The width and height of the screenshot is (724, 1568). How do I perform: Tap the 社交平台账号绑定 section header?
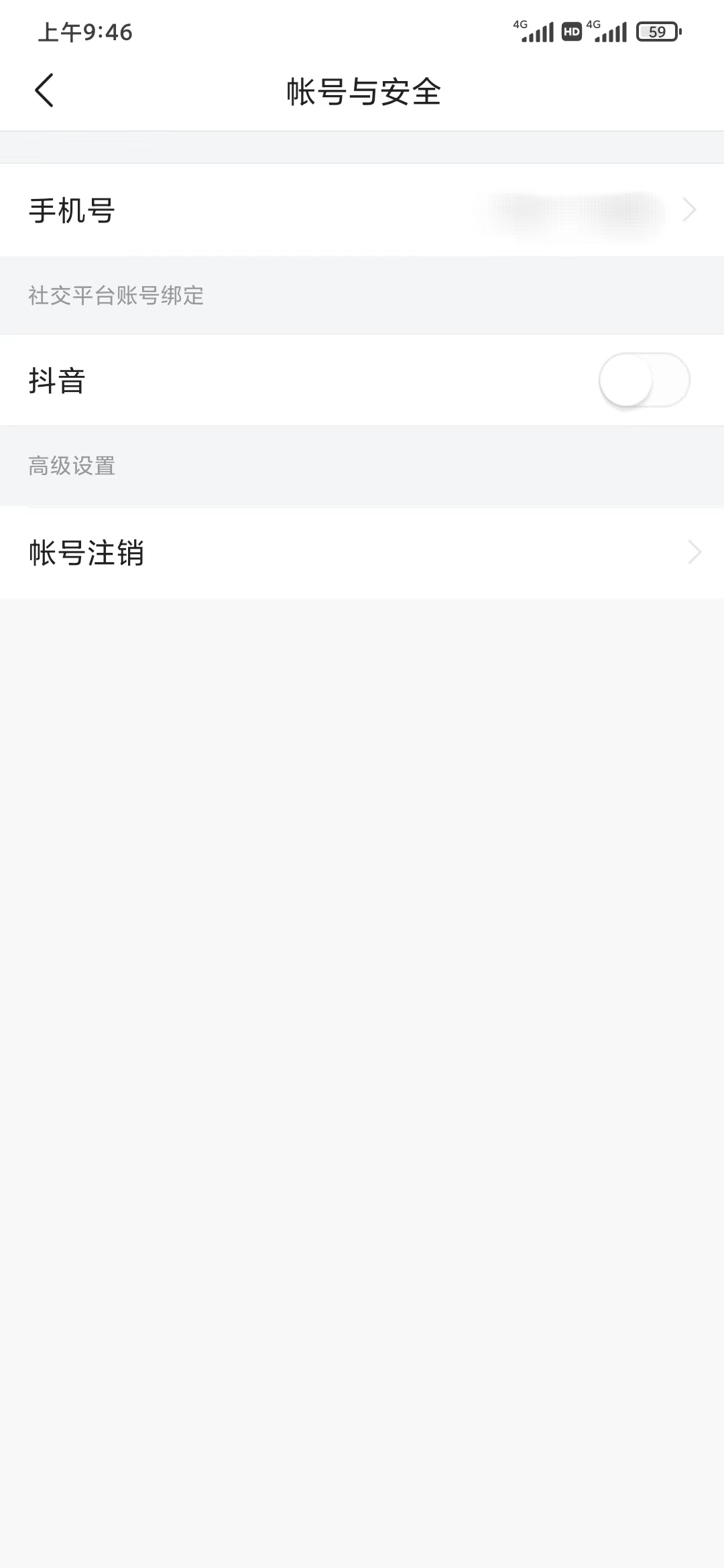[x=115, y=295]
